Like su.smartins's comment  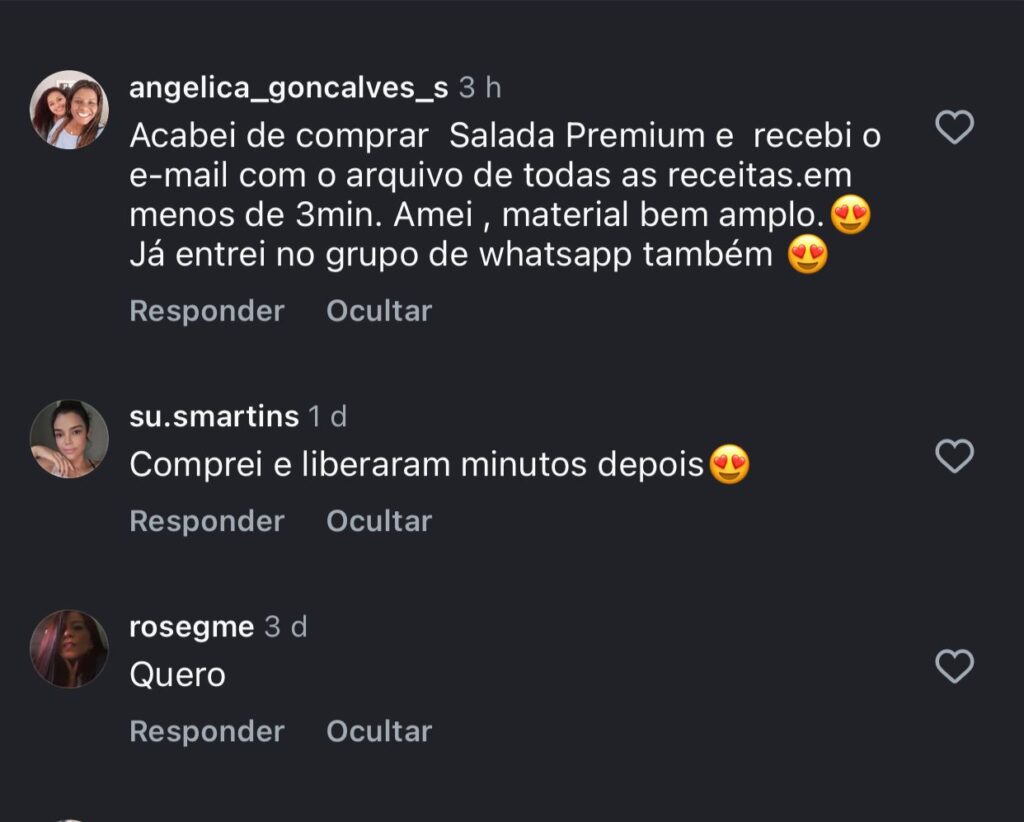pos(954,456)
